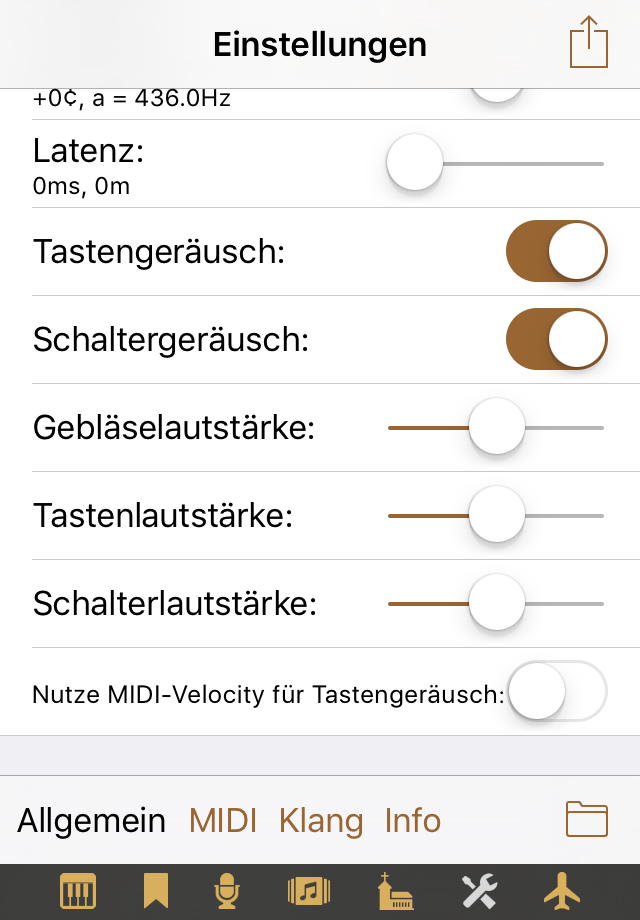
Task: Tap the Tastenlautstärke slider
Action: pos(497,515)
